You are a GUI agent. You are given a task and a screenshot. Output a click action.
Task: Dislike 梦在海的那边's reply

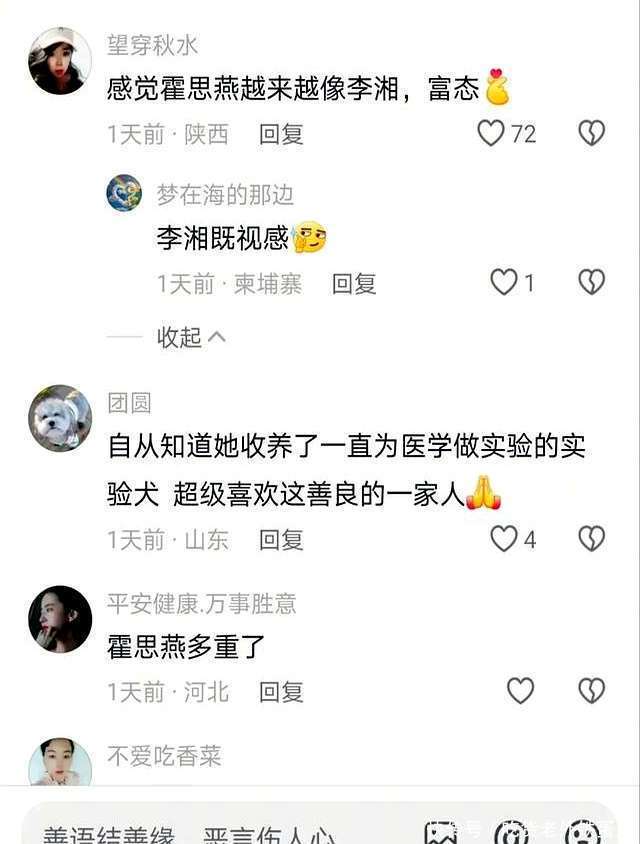pyautogui.click(x=592, y=283)
